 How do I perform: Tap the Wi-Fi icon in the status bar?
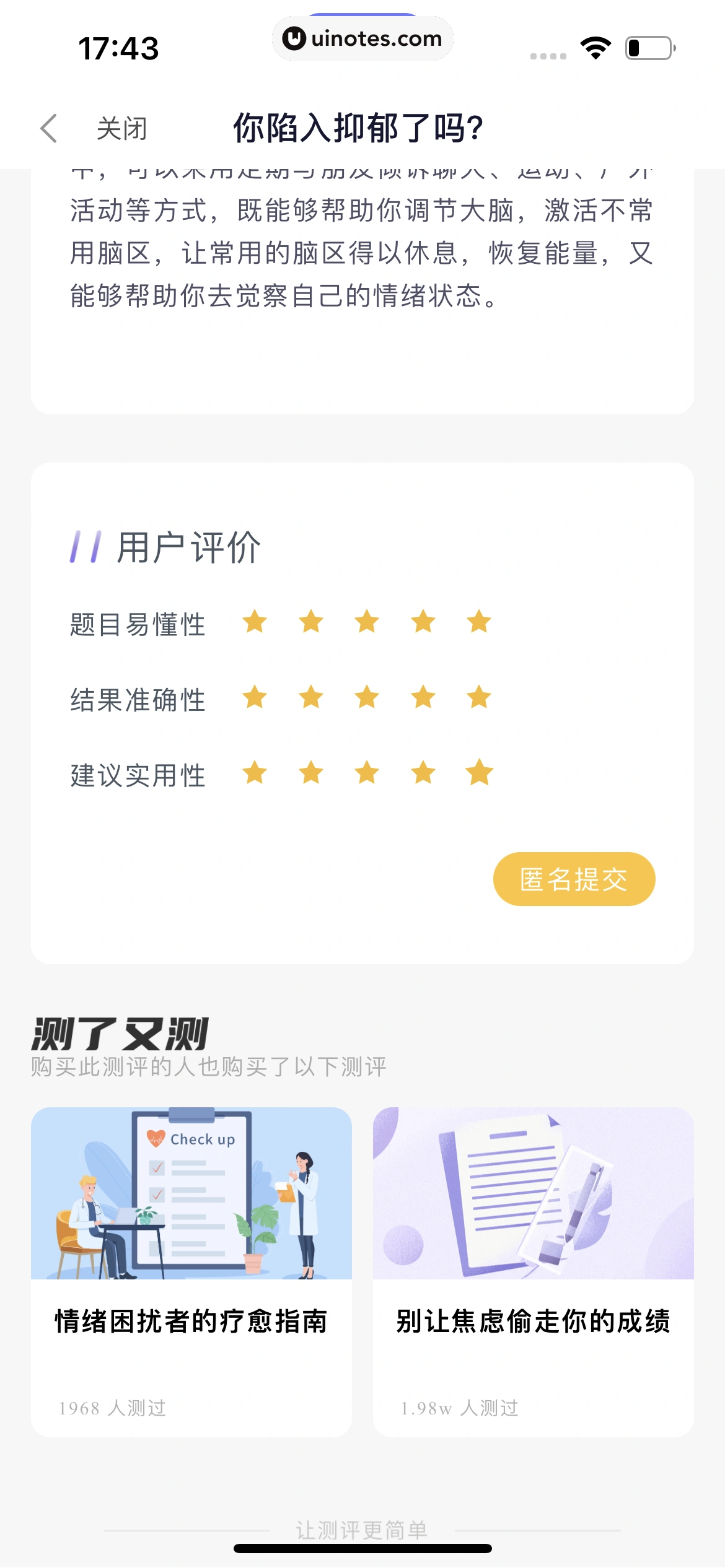click(596, 47)
